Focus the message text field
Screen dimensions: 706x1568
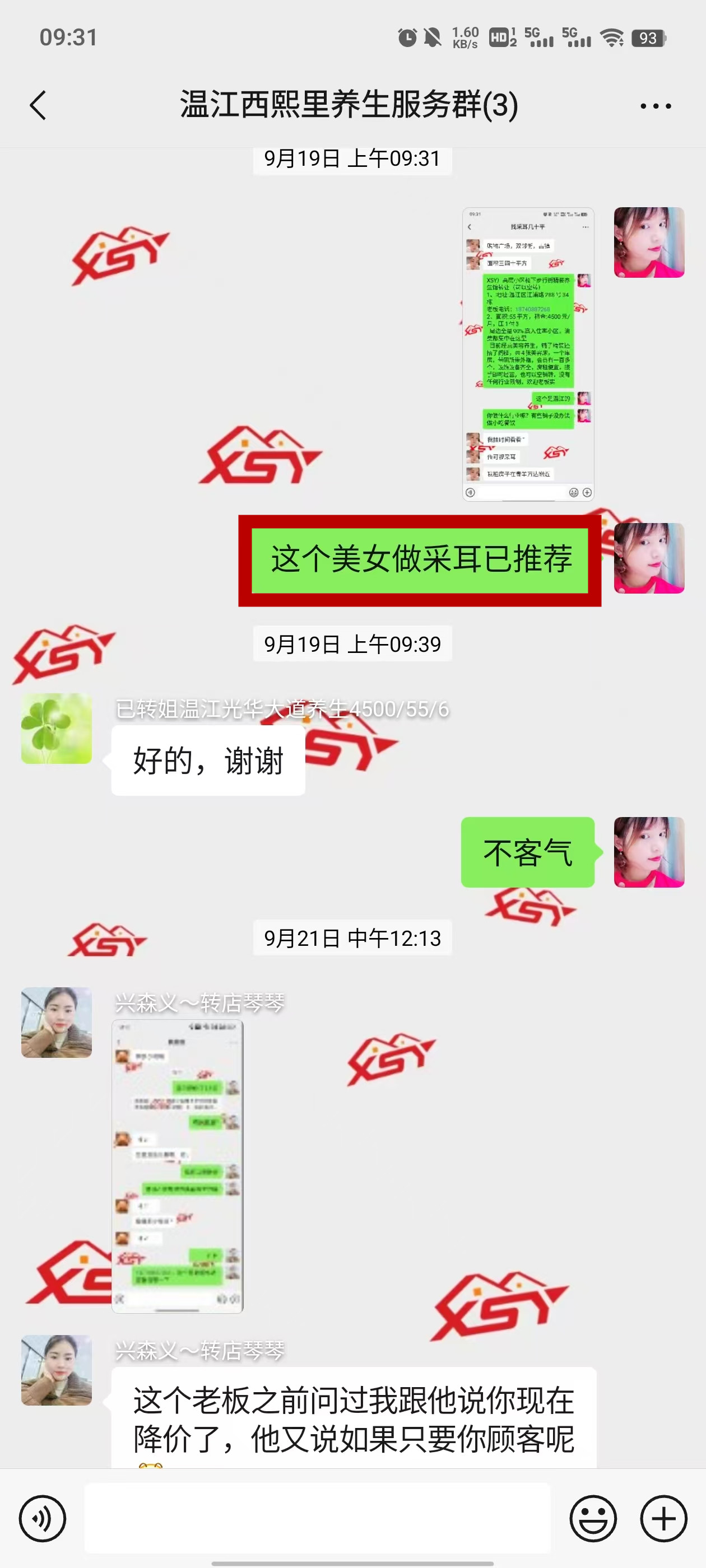(317, 1518)
